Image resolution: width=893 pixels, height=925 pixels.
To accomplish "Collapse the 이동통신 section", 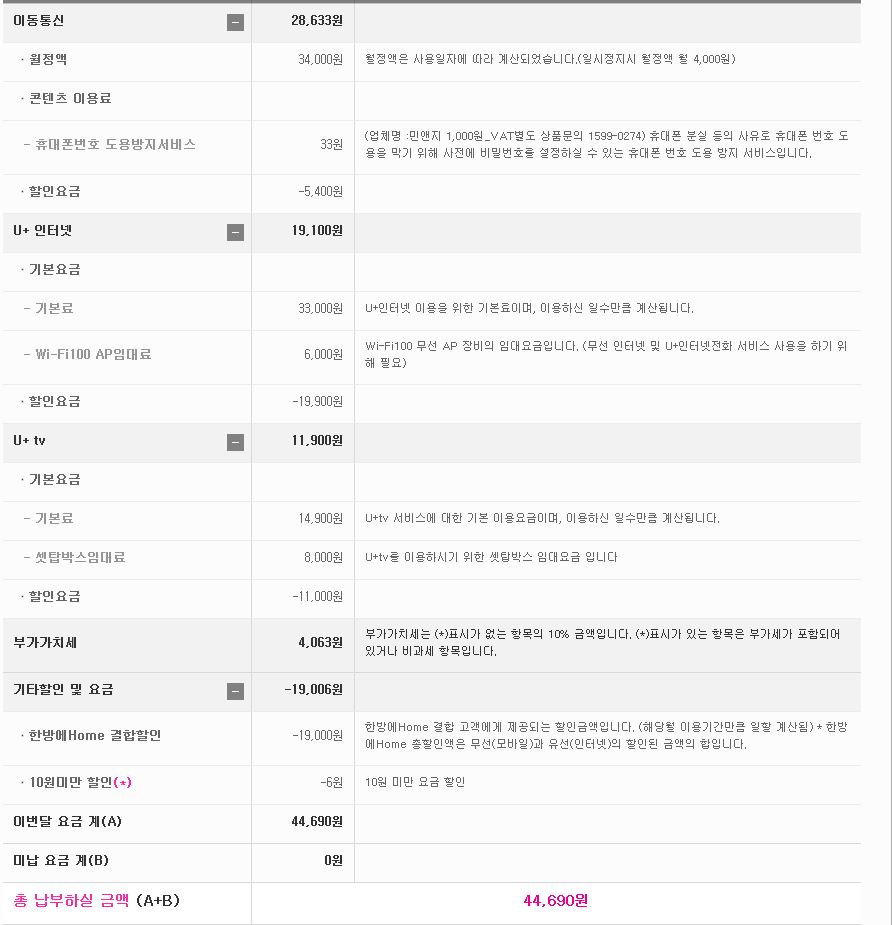I will pos(235,22).
